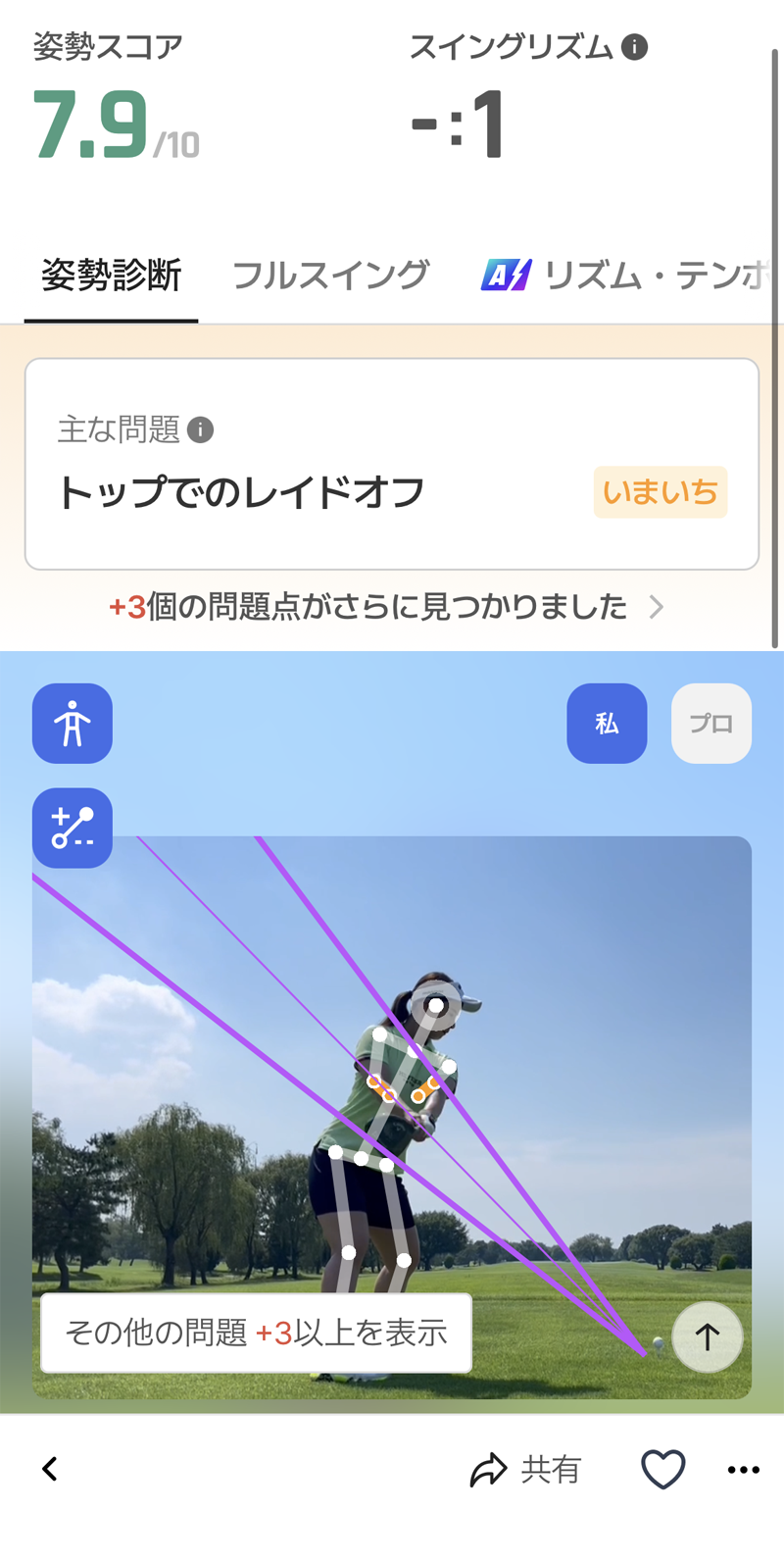The width and height of the screenshot is (784, 1561).
Task: Switch to the リズム・テンポ tab
Action: point(627,276)
